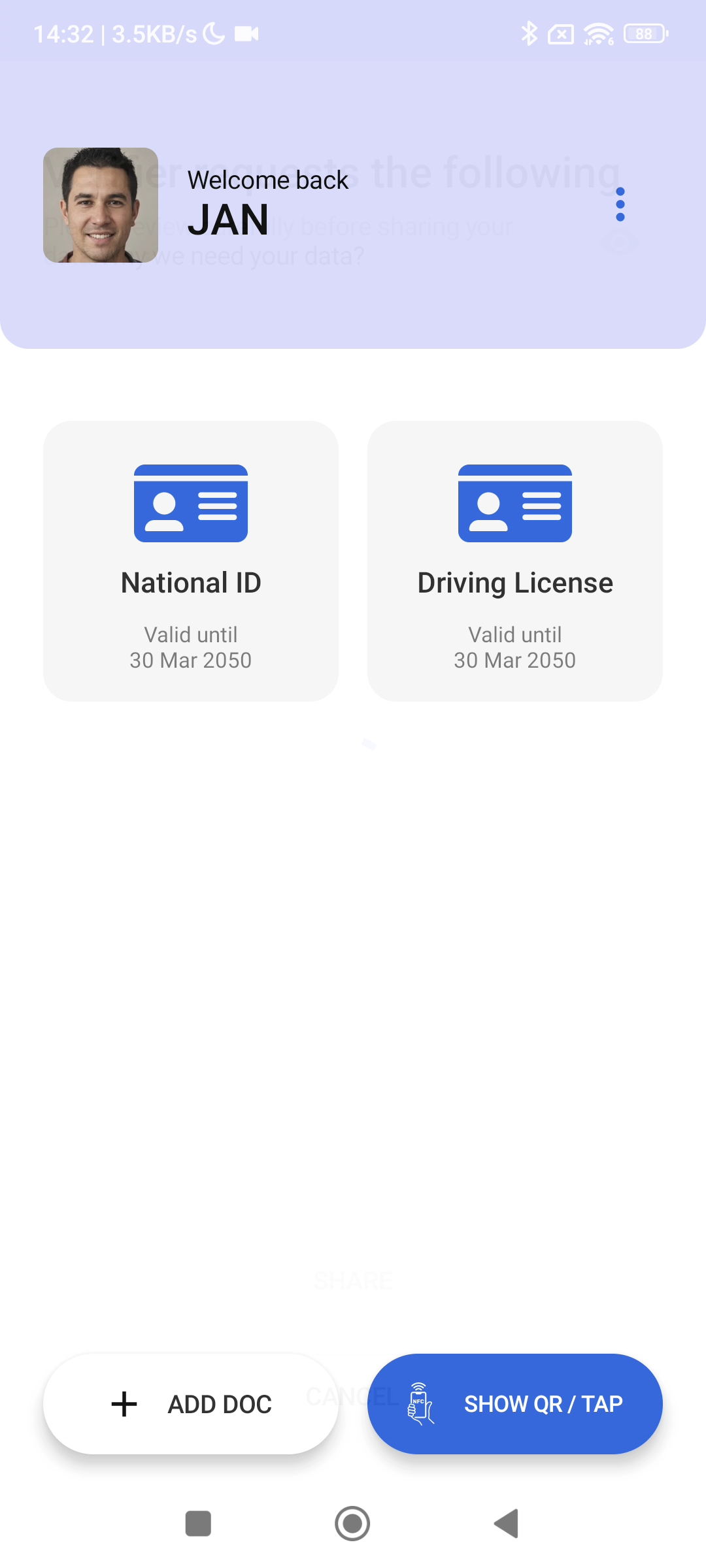This screenshot has height=1568, width=706.
Task: Go to the system home screen
Action: 352,1524
